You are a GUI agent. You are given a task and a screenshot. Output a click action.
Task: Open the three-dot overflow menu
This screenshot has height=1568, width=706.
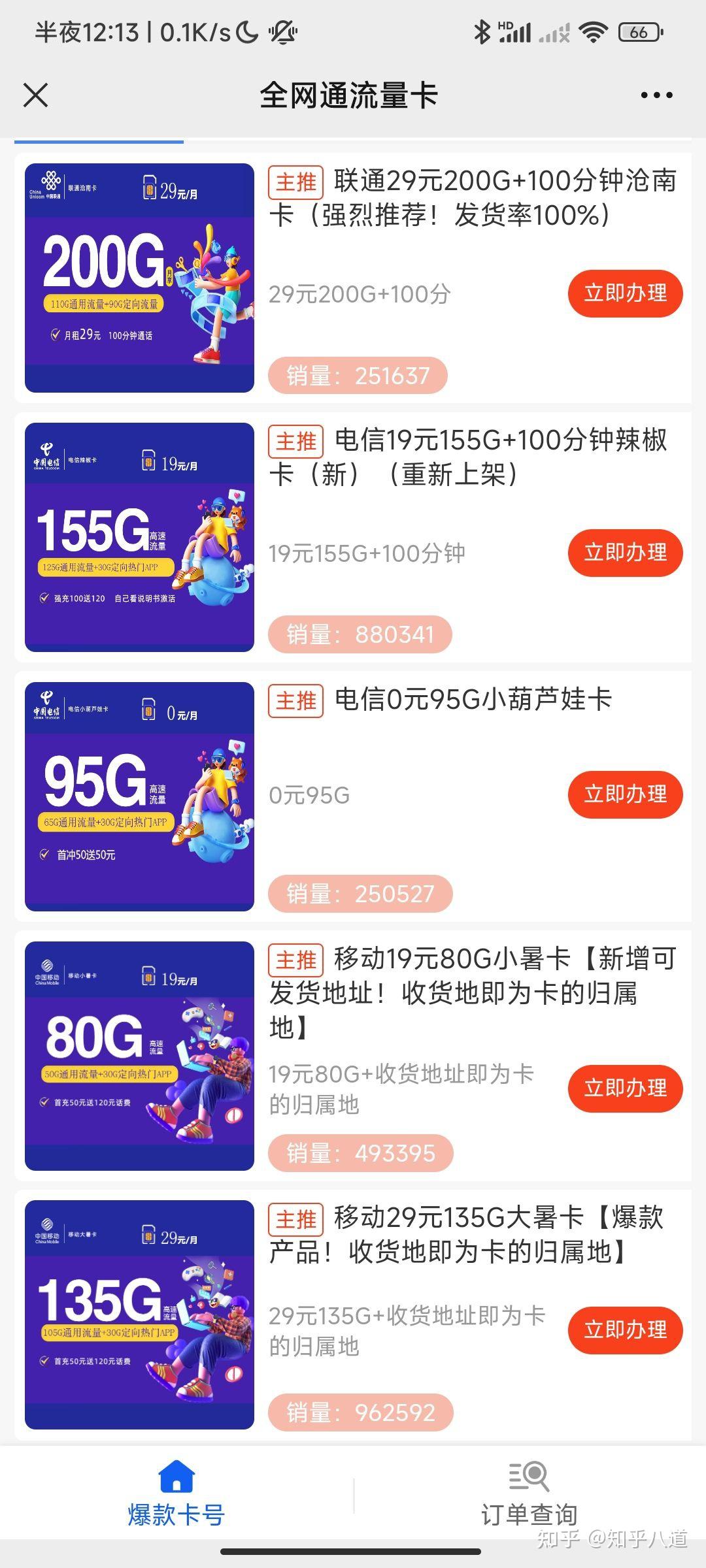(656, 95)
